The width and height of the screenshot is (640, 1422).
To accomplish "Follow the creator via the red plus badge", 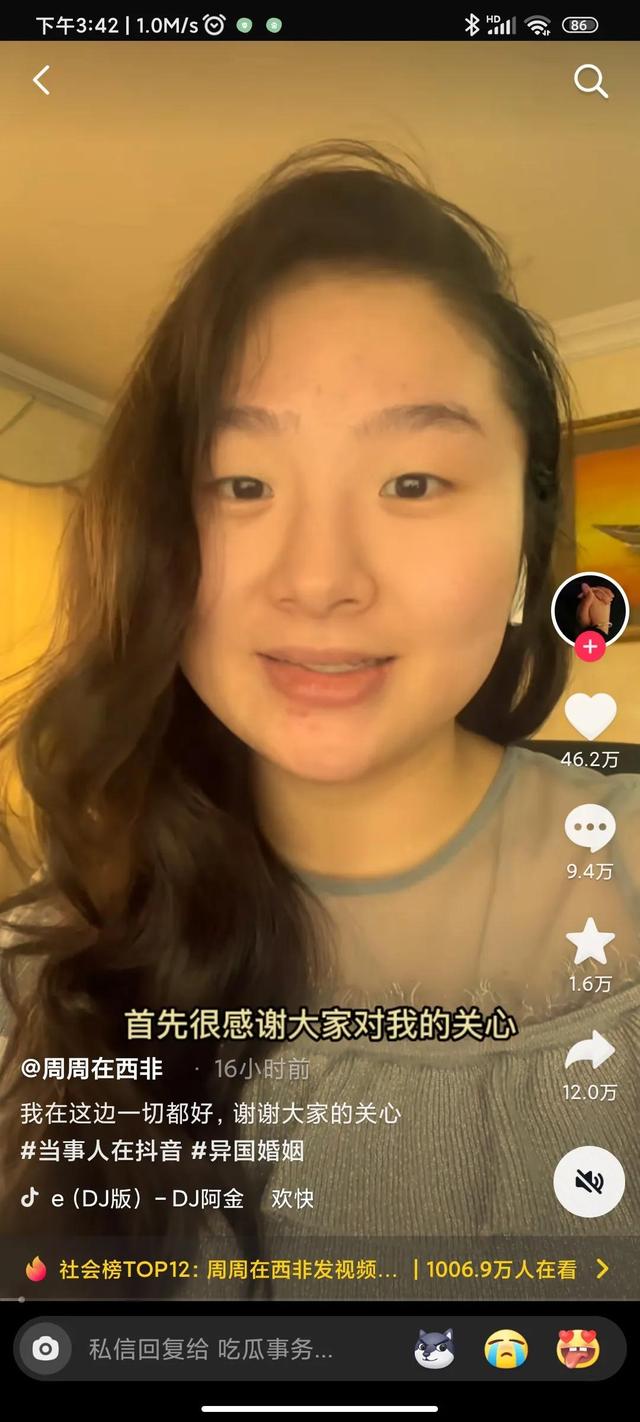I will [590, 647].
